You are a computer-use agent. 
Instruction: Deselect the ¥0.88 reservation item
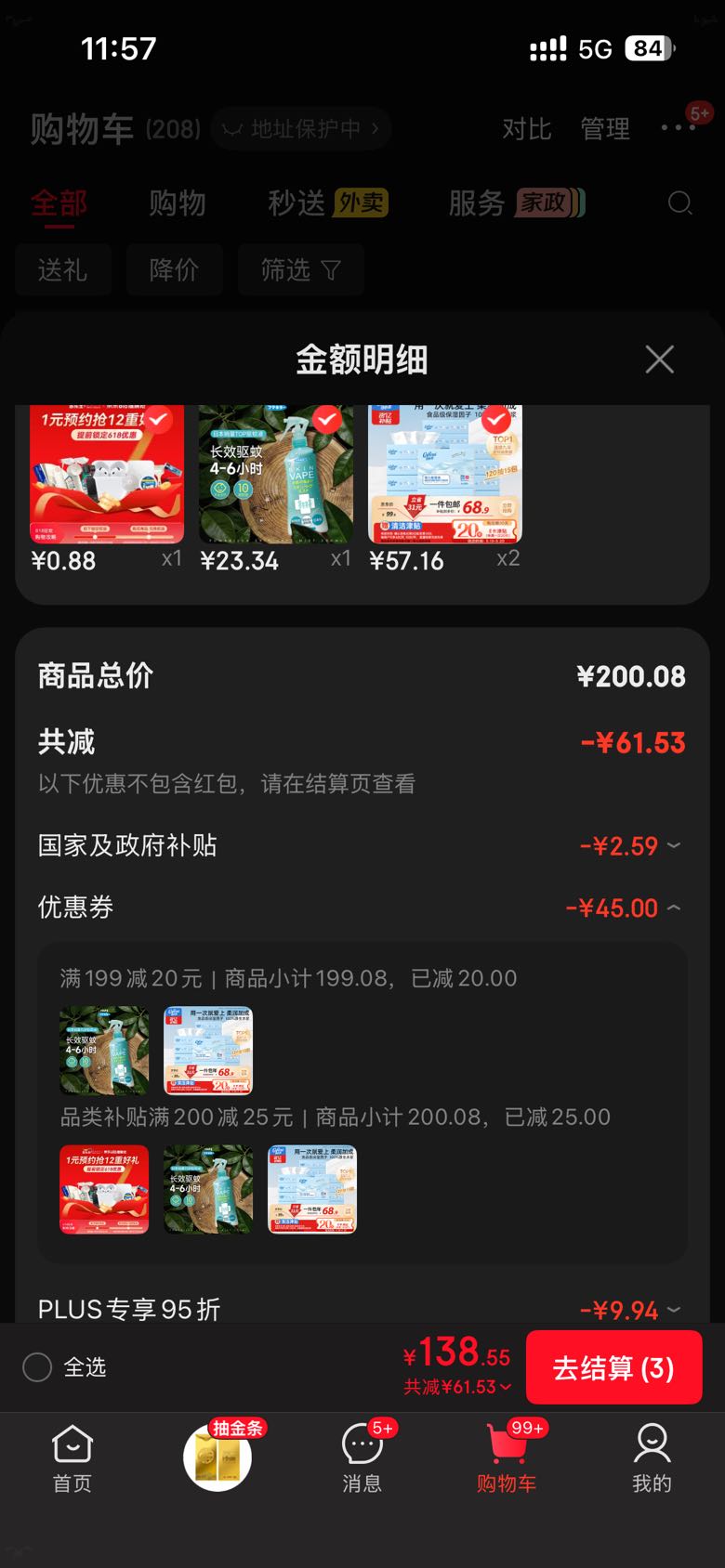tap(158, 420)
